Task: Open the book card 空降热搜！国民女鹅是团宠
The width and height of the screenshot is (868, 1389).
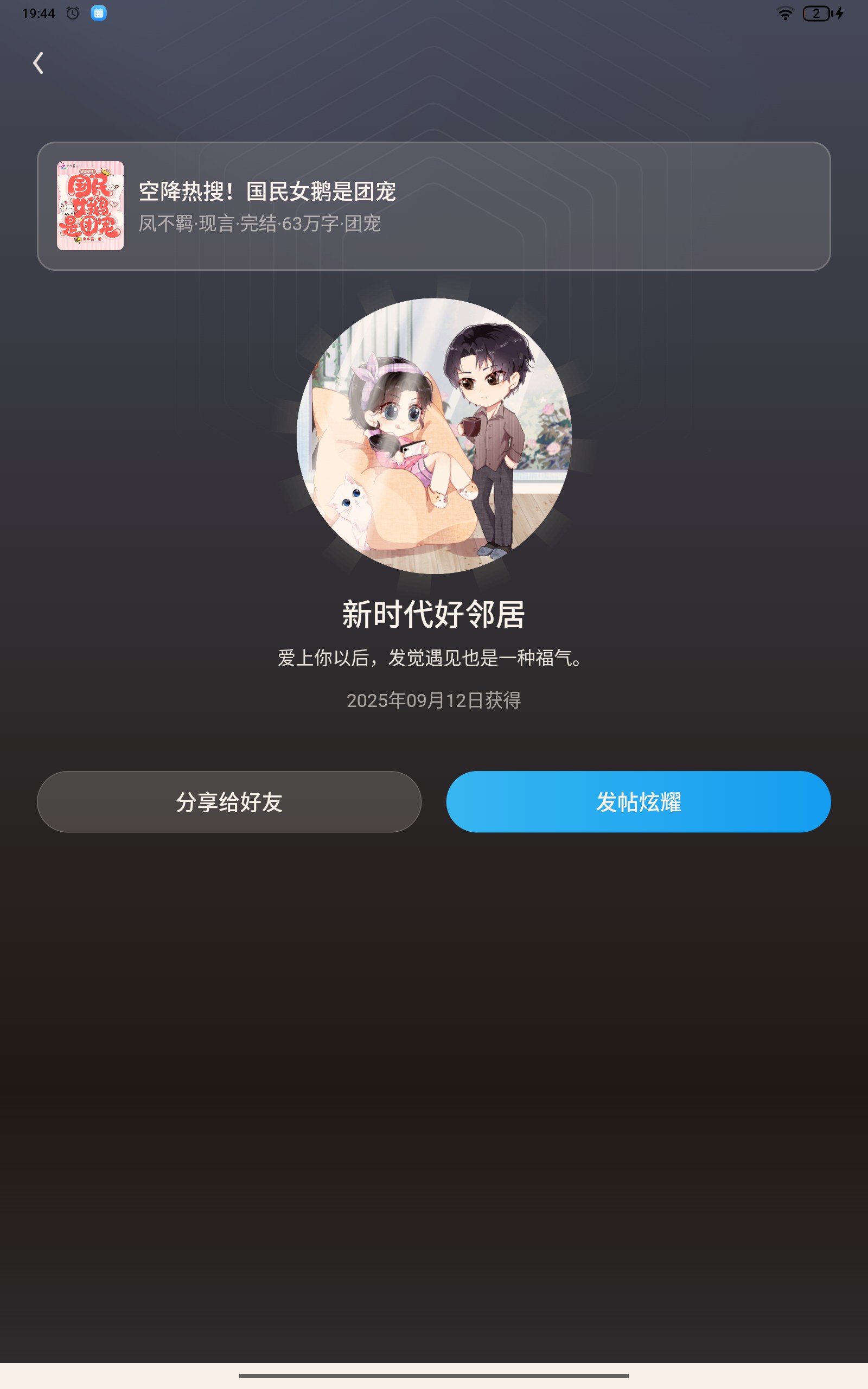Action: (434, 206)
